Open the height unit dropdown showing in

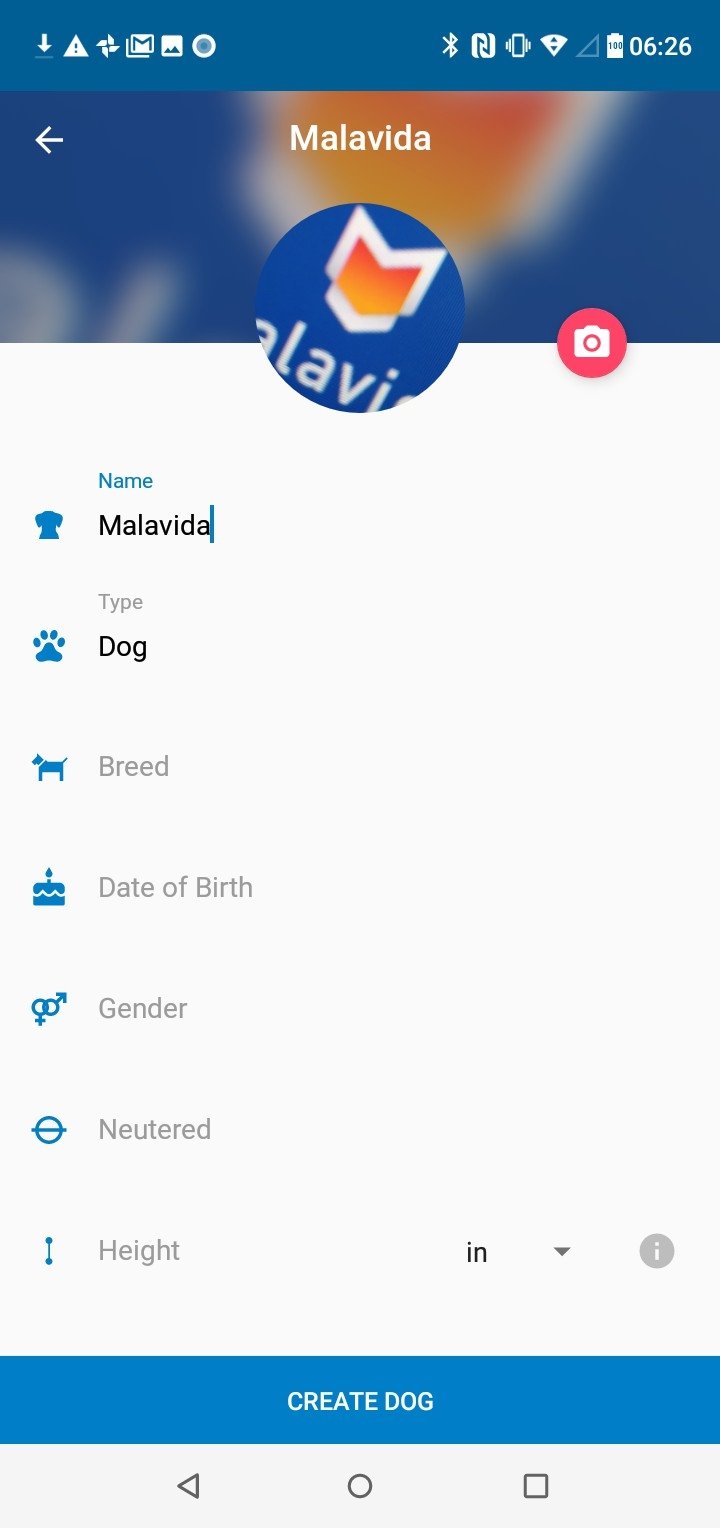coord(518,1252)
